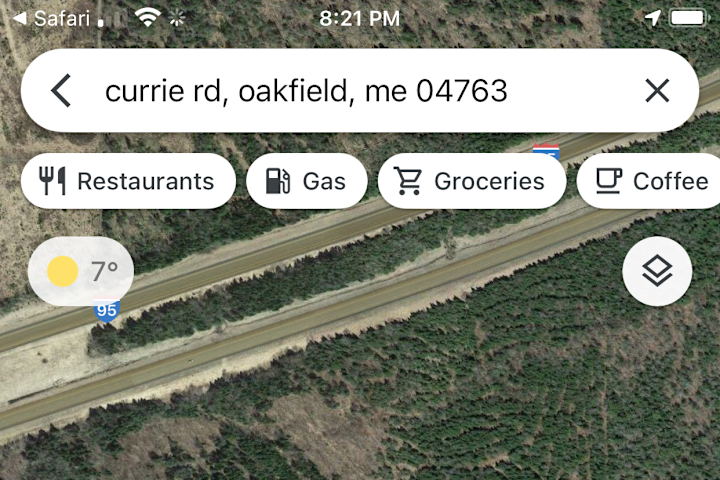Find Groceries nearby
The height and width of the screenshot is (480, 720).
(x=471, y=181)
